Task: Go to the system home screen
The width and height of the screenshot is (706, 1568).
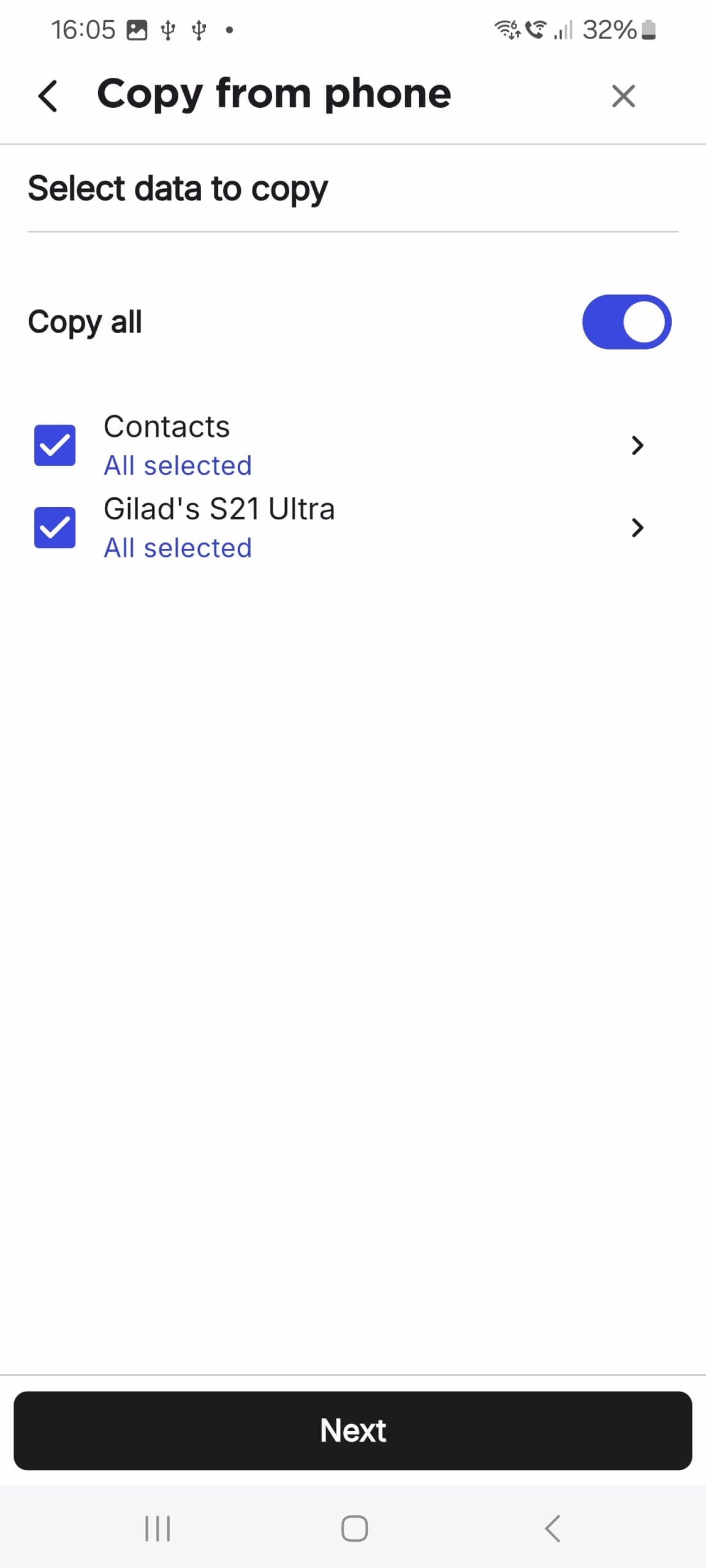Action: click(354, 1528)
